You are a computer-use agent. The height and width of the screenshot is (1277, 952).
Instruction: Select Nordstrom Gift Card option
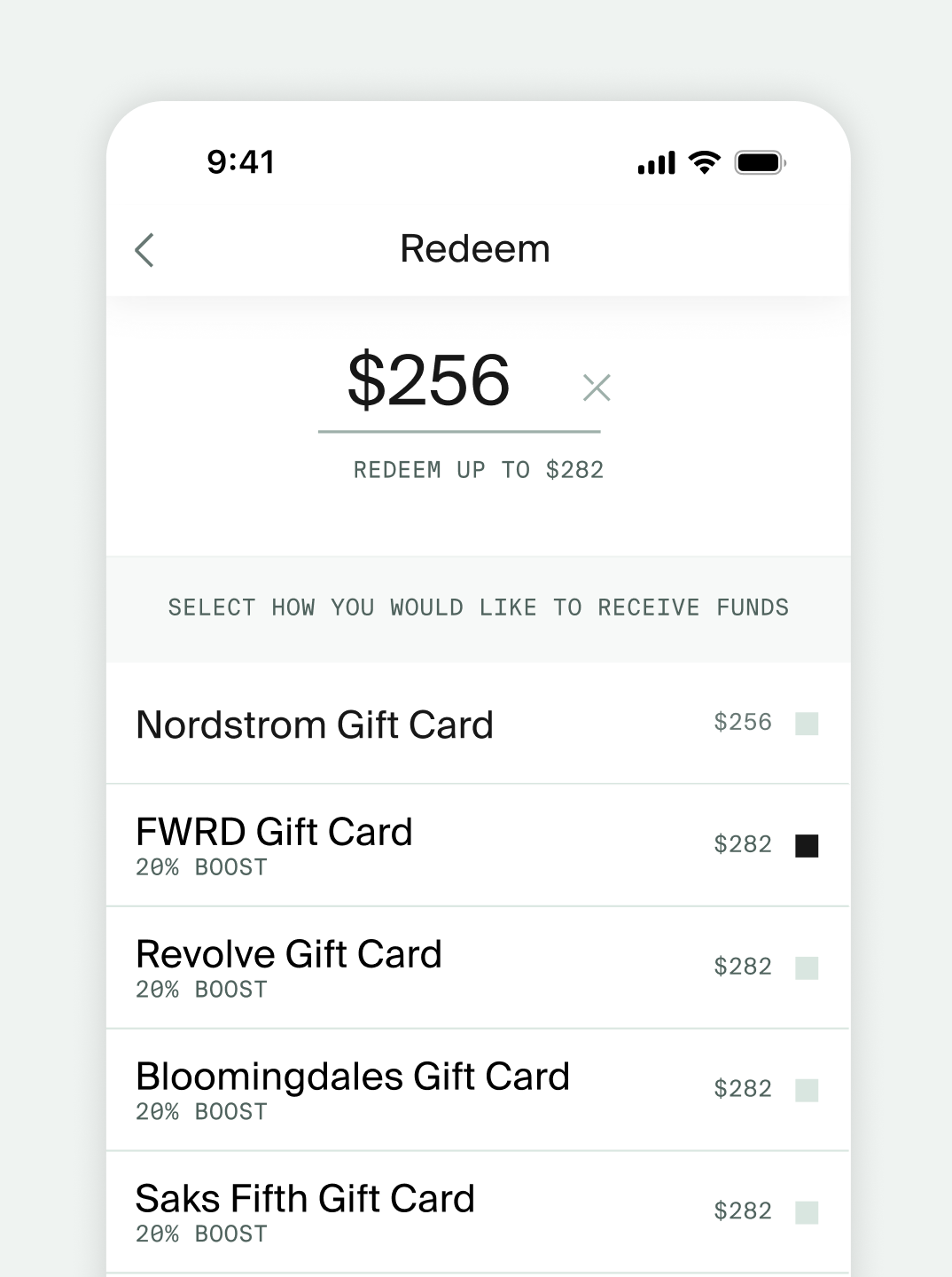[806, 724]
